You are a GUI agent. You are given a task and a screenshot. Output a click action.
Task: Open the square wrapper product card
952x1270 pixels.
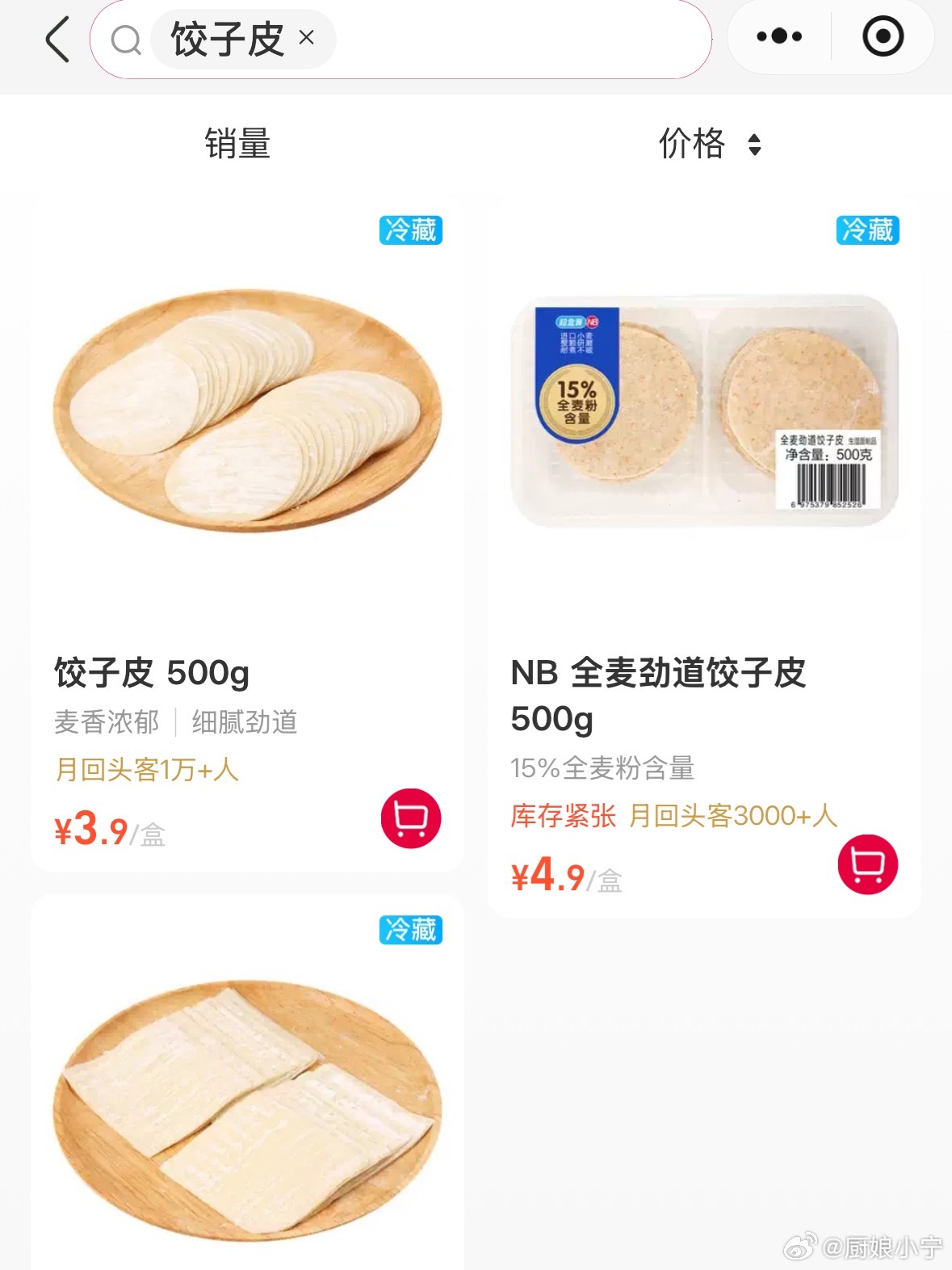click(x=247, y=1107)
